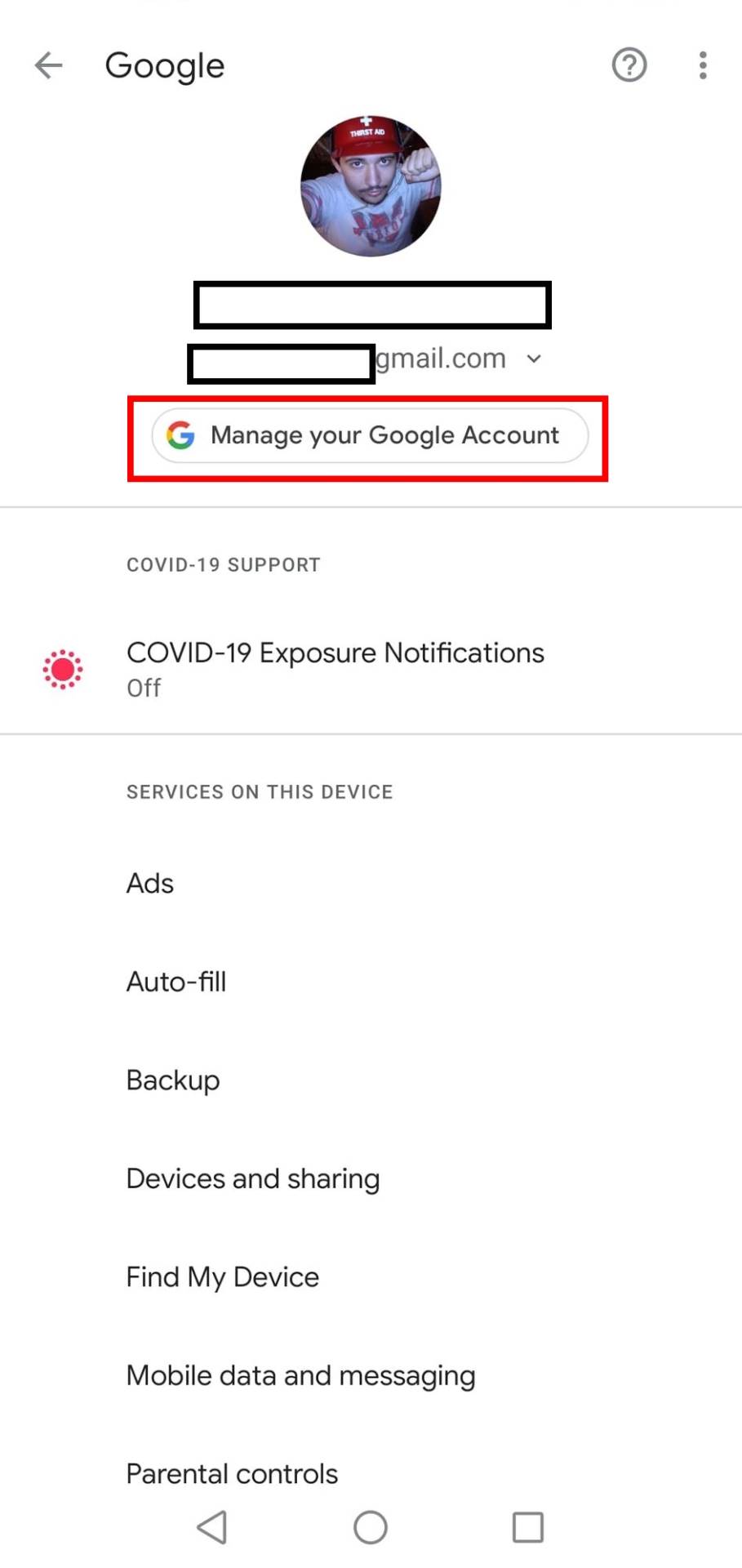Image resolution: width=742 pixels, height=1568 pixels.
Task: Open Parental controls
Action: coord(232,1473)
